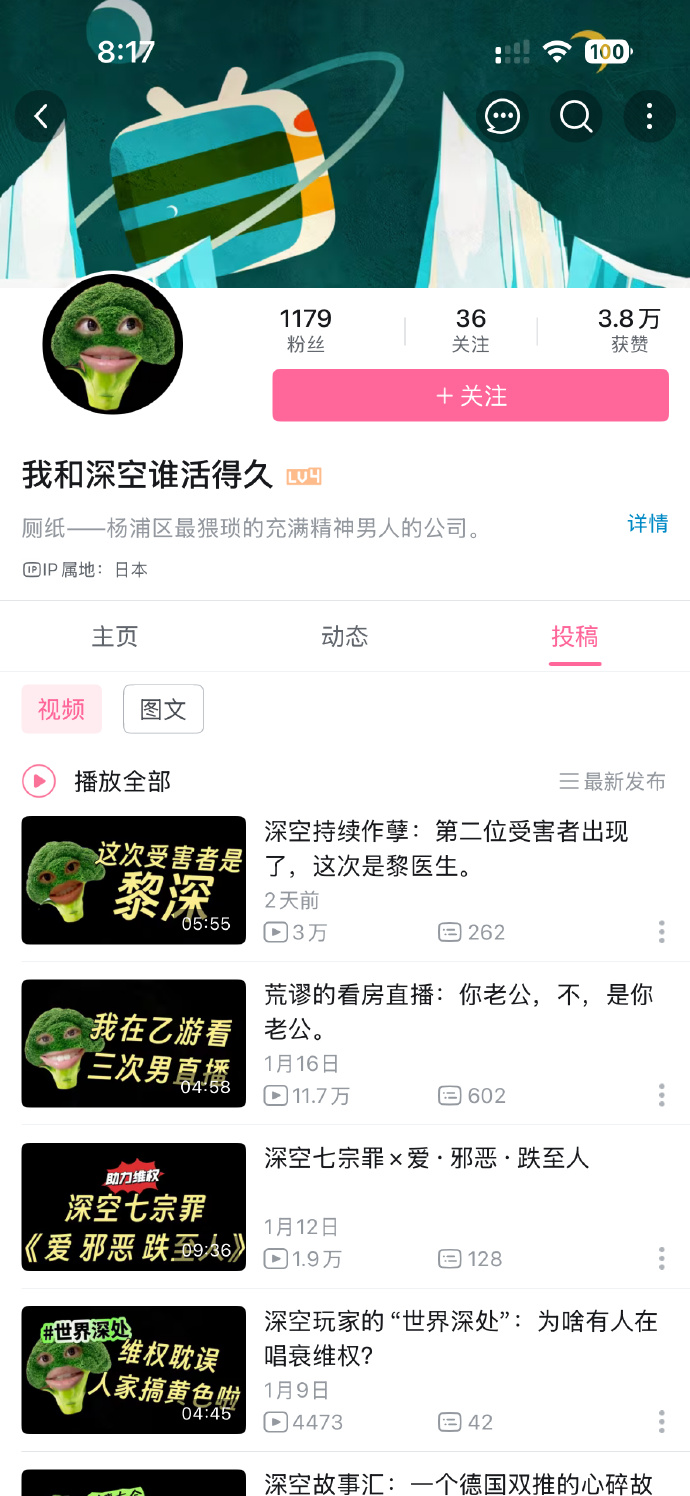Follow this user with the +关注 button
This screenshot has height=1496, width=690.
(x=470, y=396)
